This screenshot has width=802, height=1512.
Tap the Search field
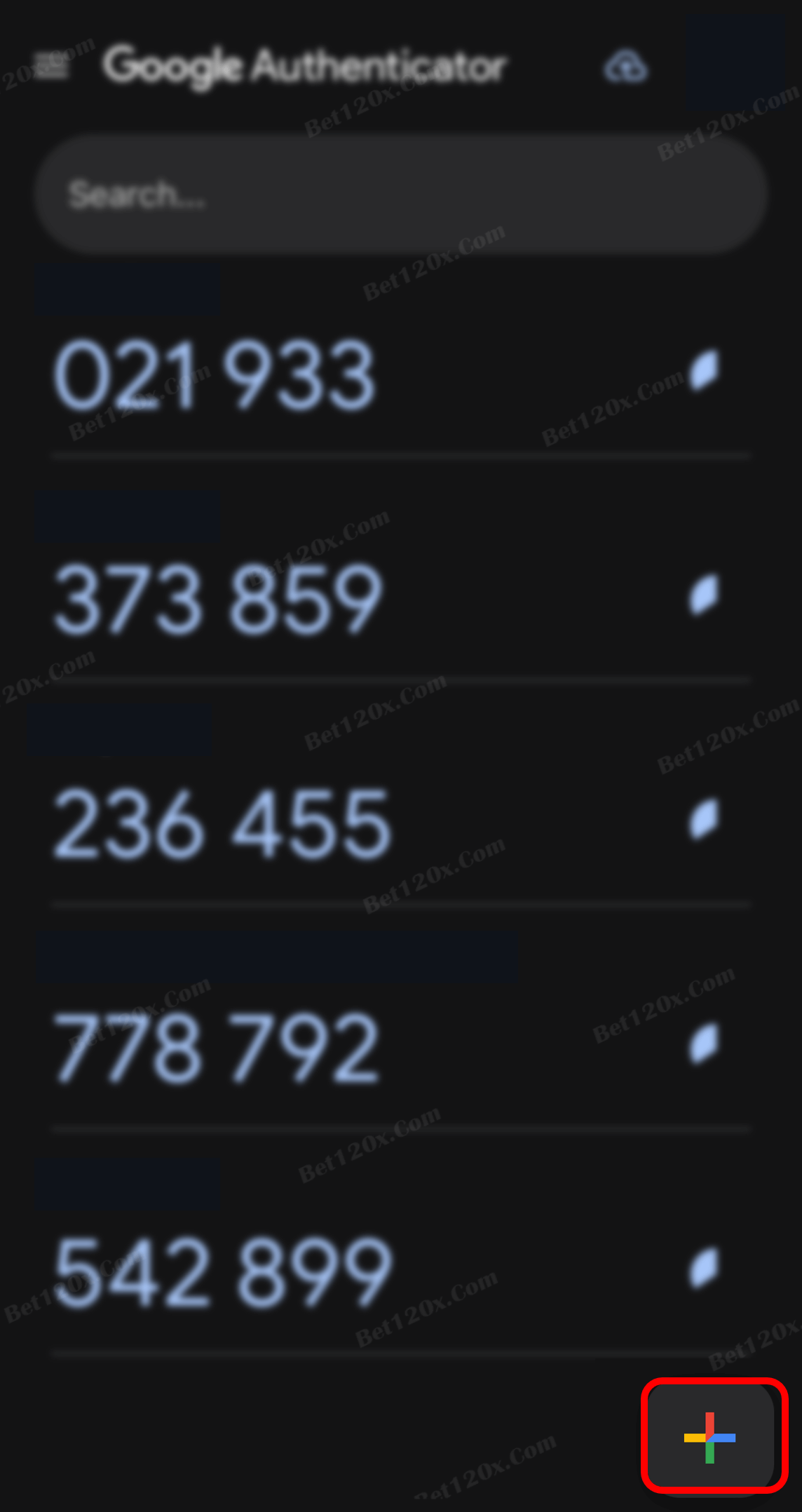400,194
